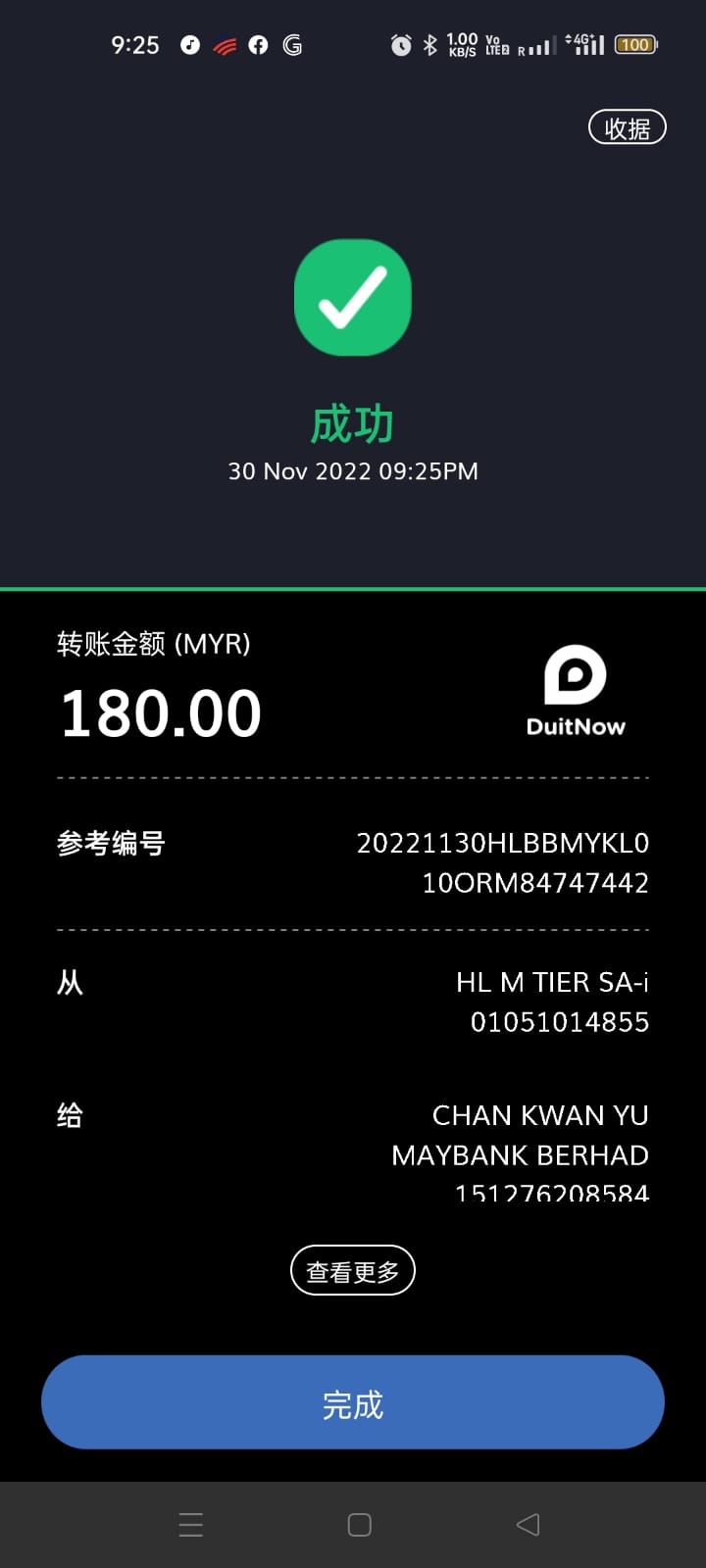Image resolution: width=706 pixels, height=1568 pixels.
Task: Open the 收据 receipt button
Action: (x=627, y=127)
